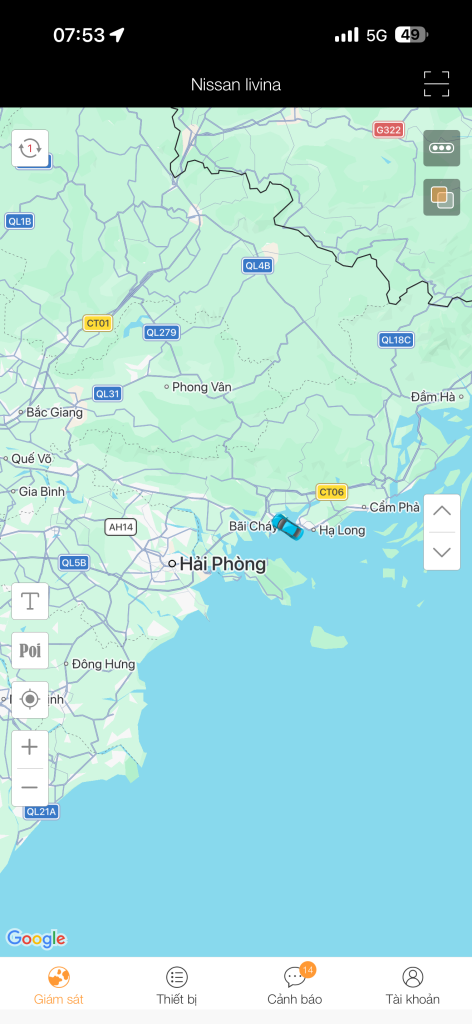This screenshot has width=472, height=1024.
Task: Select the next vehicle with down arrow
Action: (442, 552)
